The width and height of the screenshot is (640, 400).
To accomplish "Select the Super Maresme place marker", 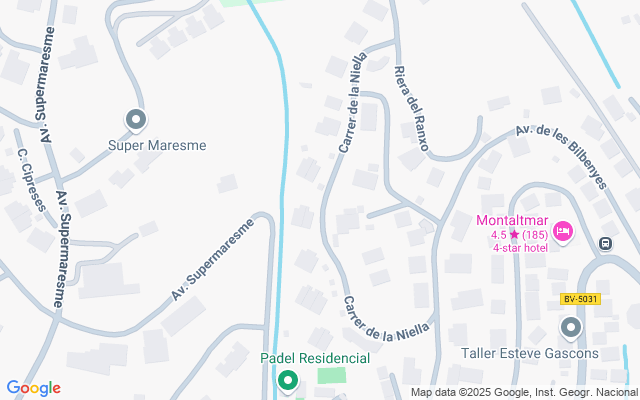I will pyautogui.click(x=137, y=121).
